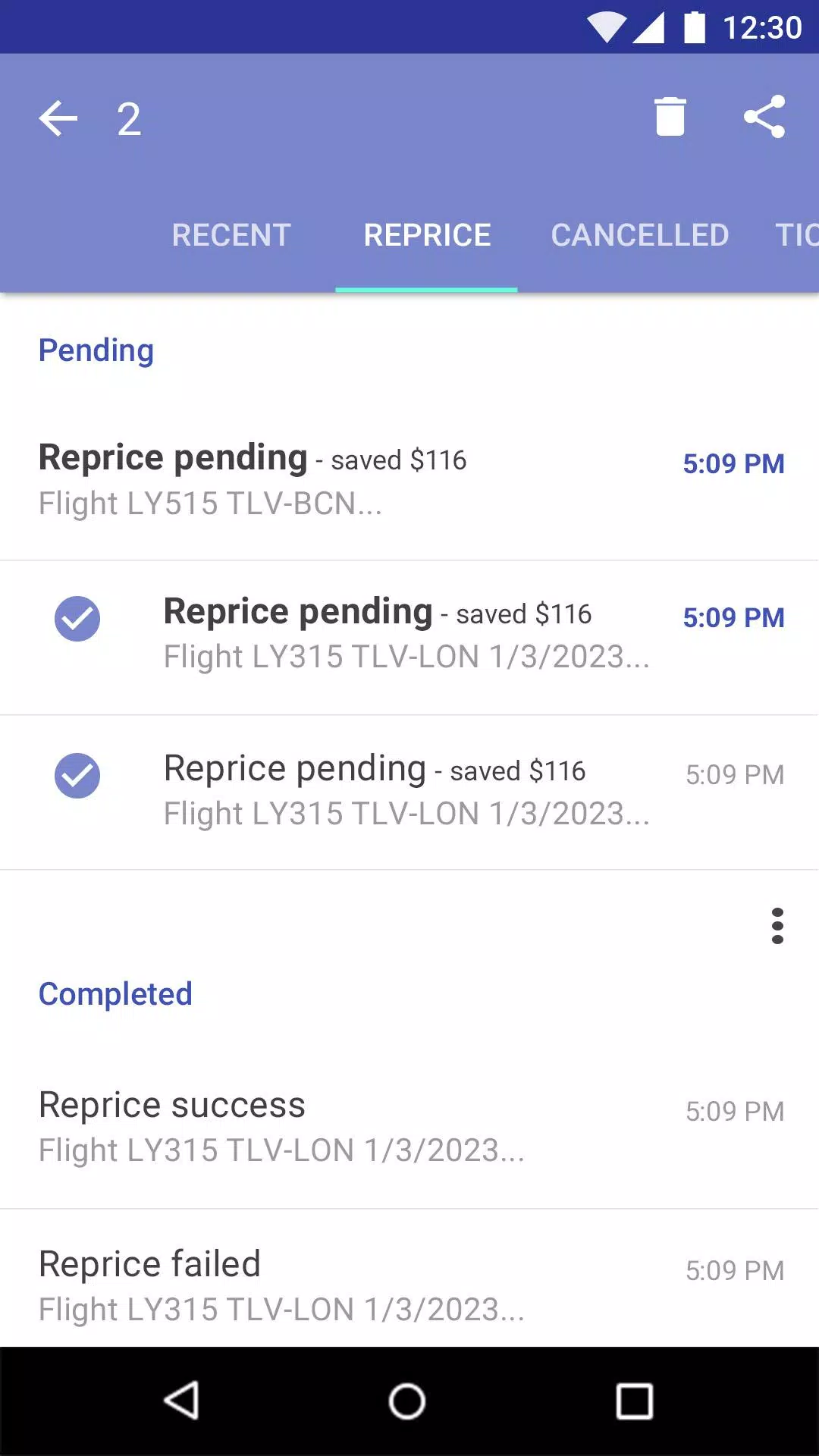Tap the back arrow to exit selection
This screenshot has width=819, height=1456.
click(58, 119)
